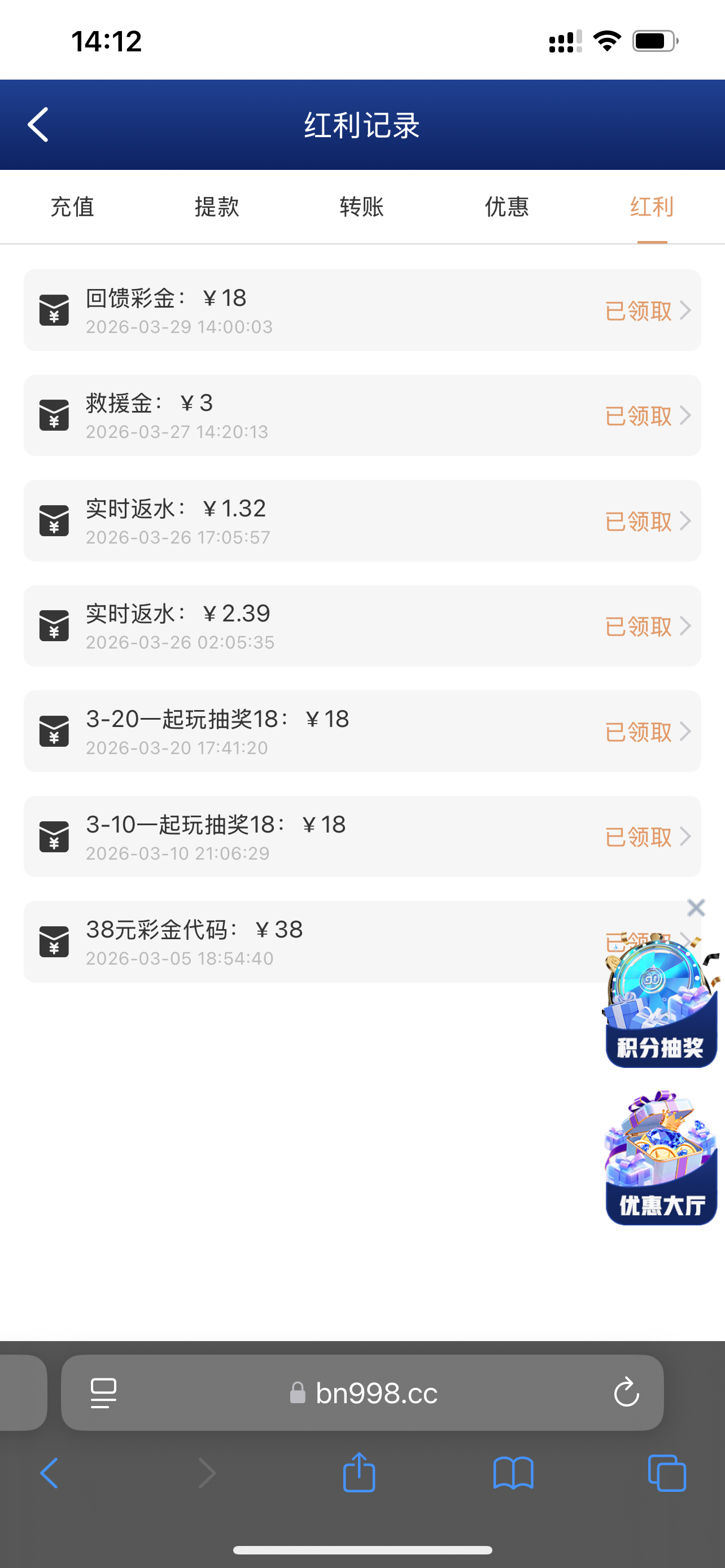Select the 提款 tab
725x1568 pixels.
click(217, 207)
